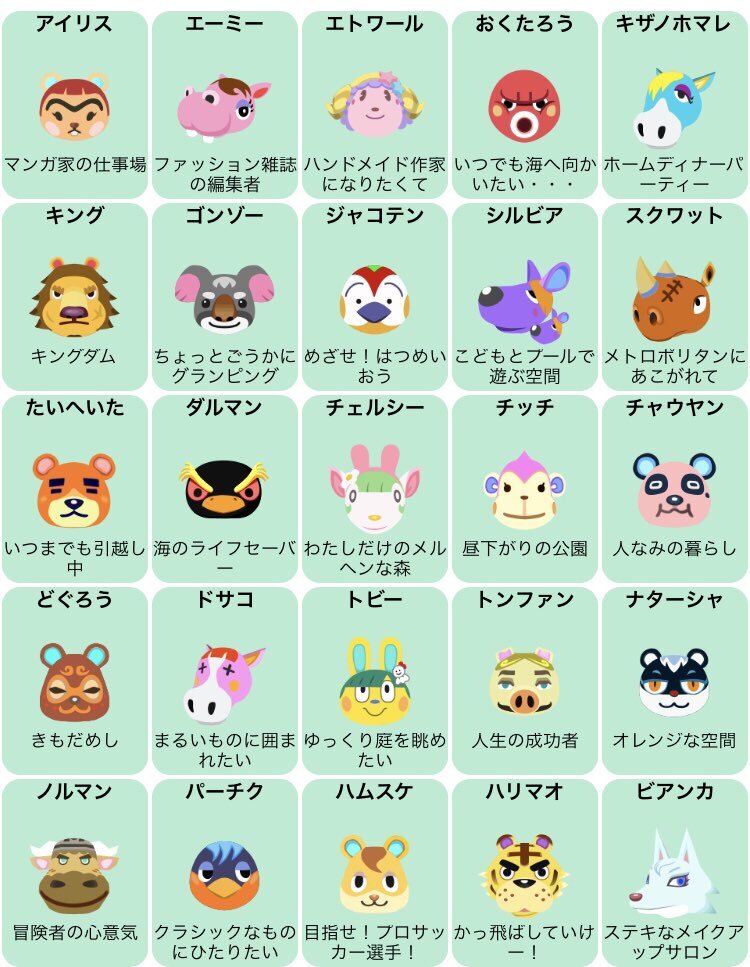Open the ナターシャ card
This screenshot has height=967, width=750.
coord(675,681)
